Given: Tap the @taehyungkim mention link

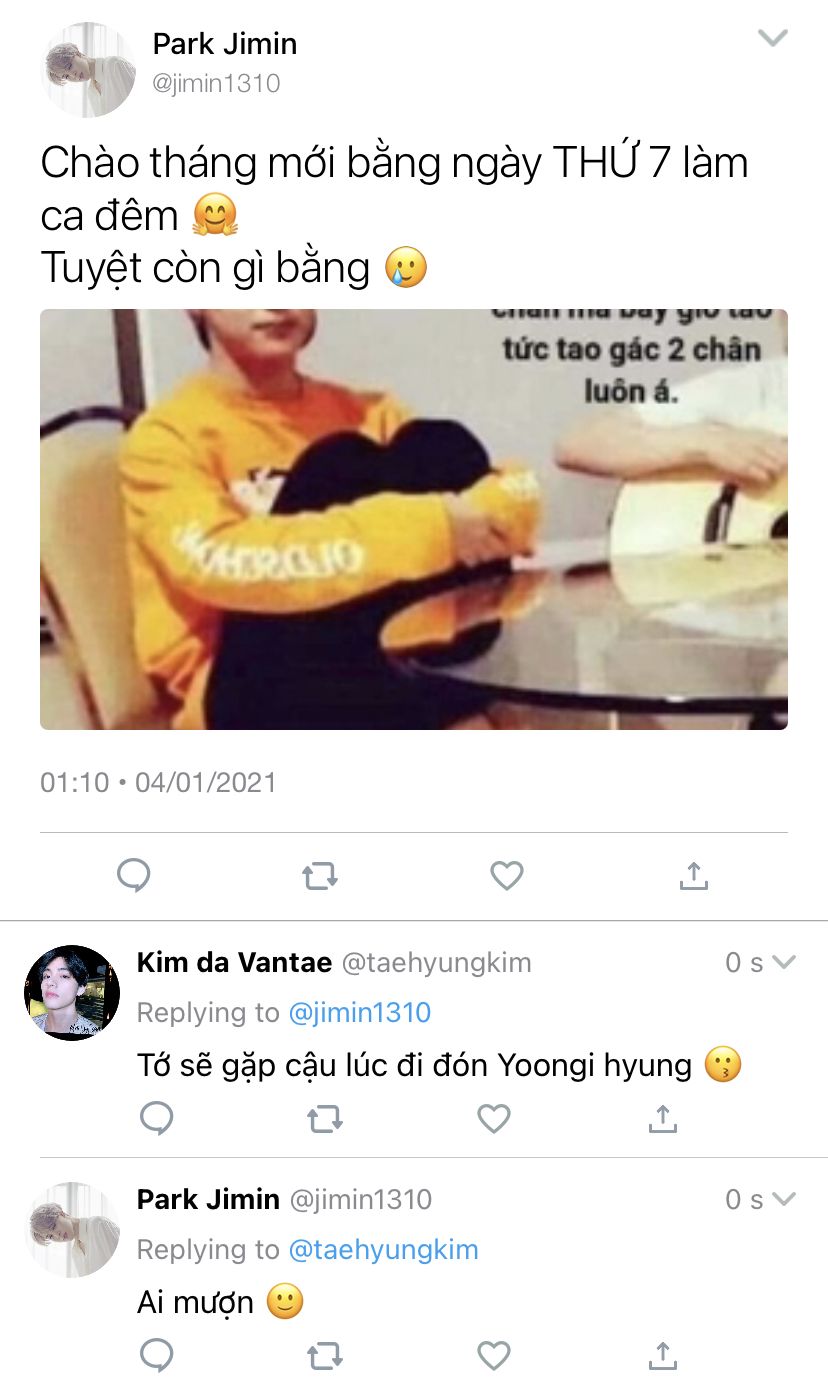Looking at the screenshot, I should [x=383, y=1249].
